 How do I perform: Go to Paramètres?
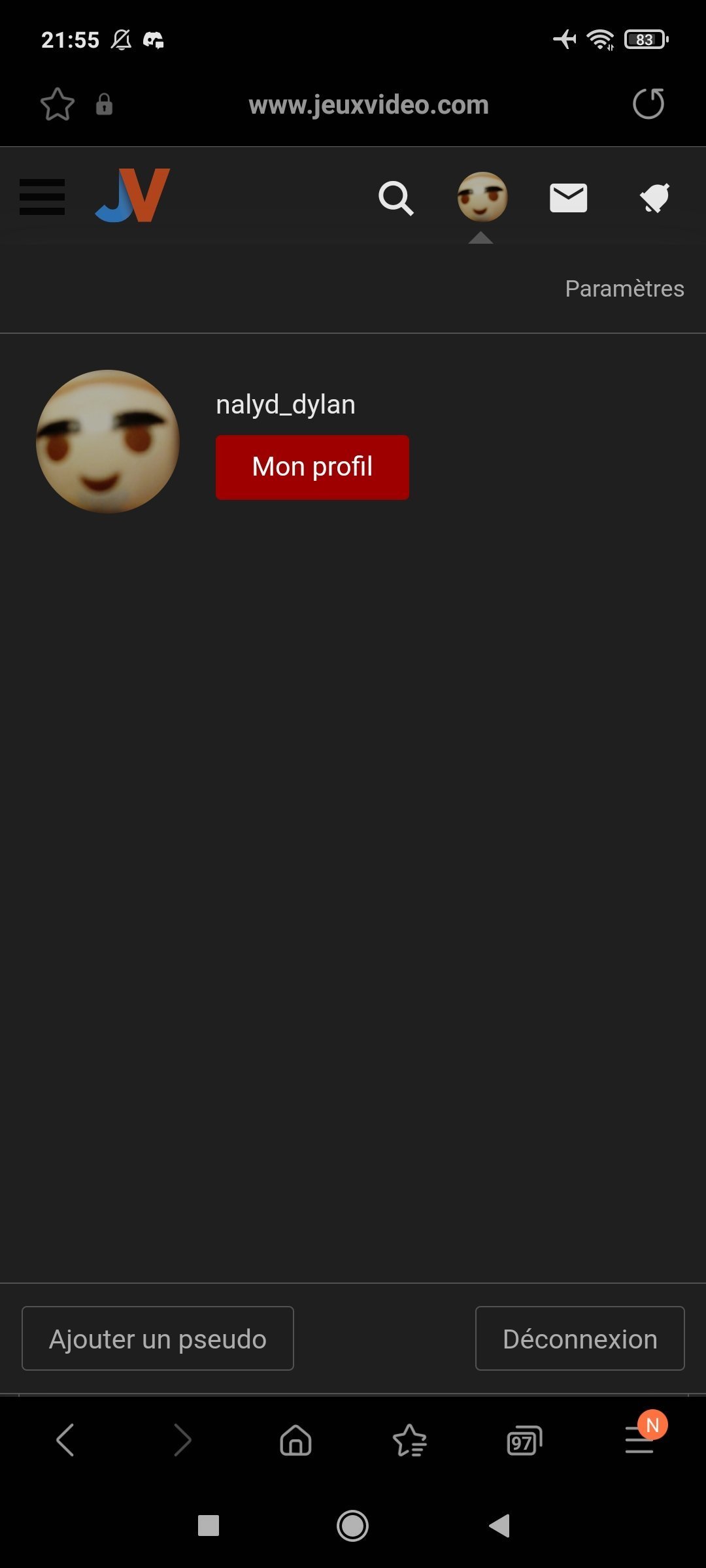[624, 288]
